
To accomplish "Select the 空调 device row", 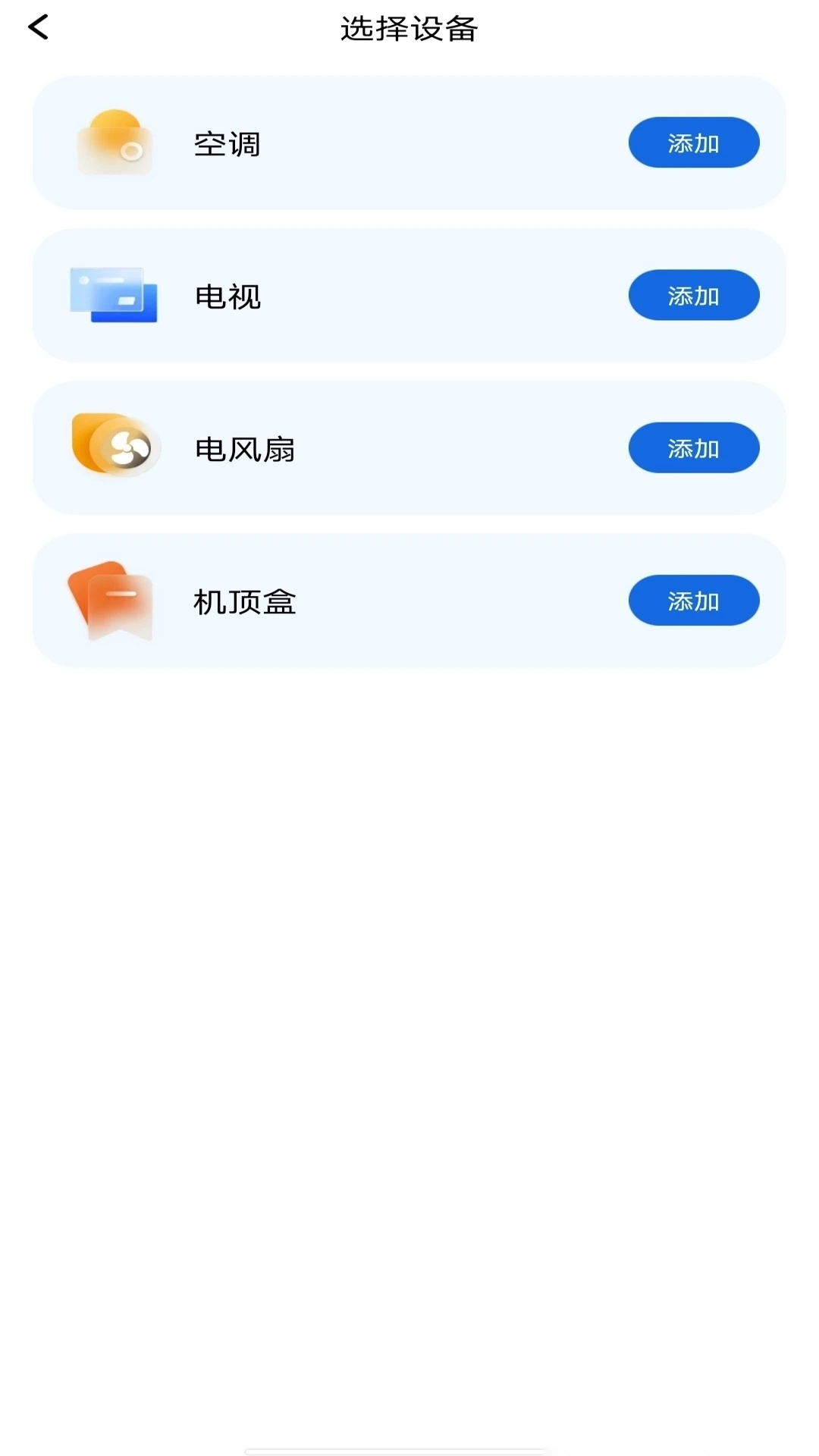I will (409, 143).
